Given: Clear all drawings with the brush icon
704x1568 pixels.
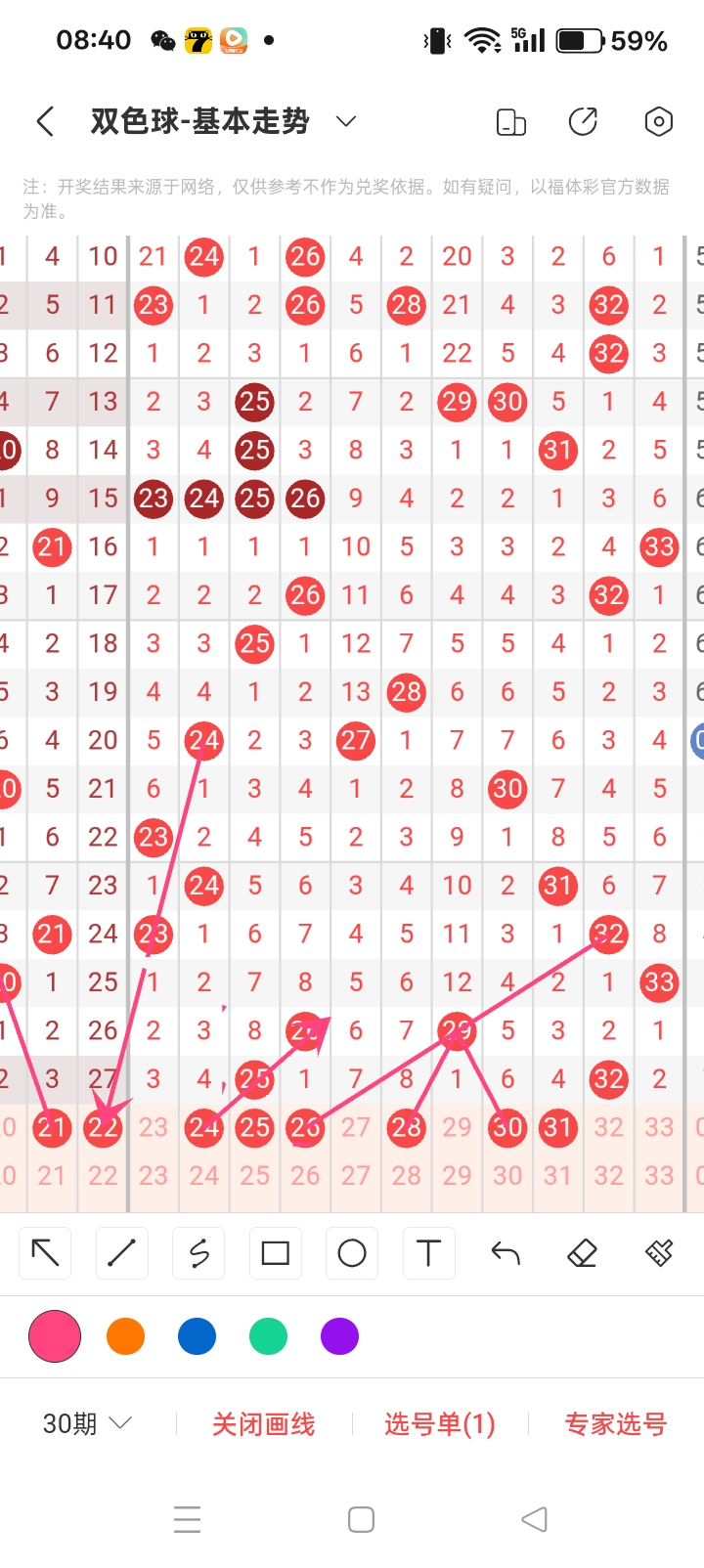Looking at the screenshot, I should click(x=658, y=1253).
